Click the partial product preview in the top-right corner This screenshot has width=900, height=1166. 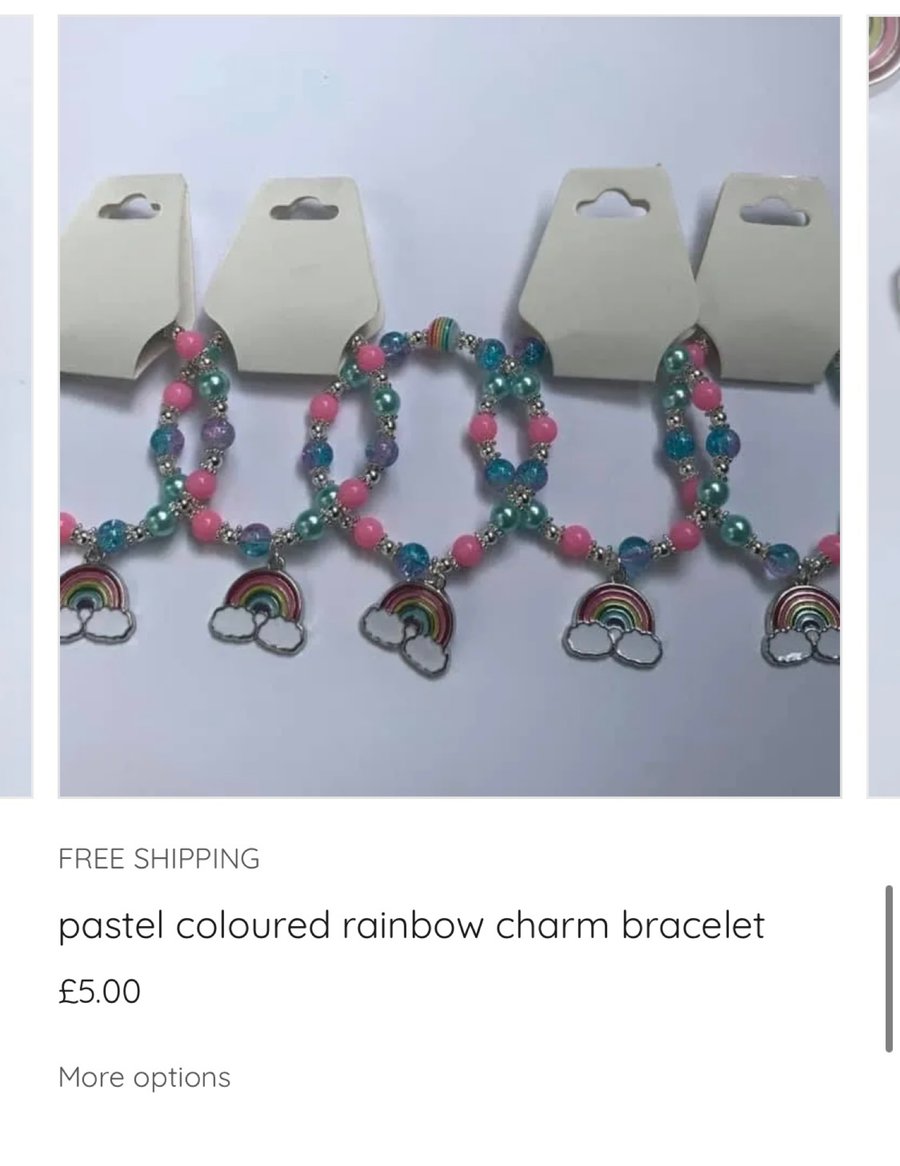pos(886,60)
